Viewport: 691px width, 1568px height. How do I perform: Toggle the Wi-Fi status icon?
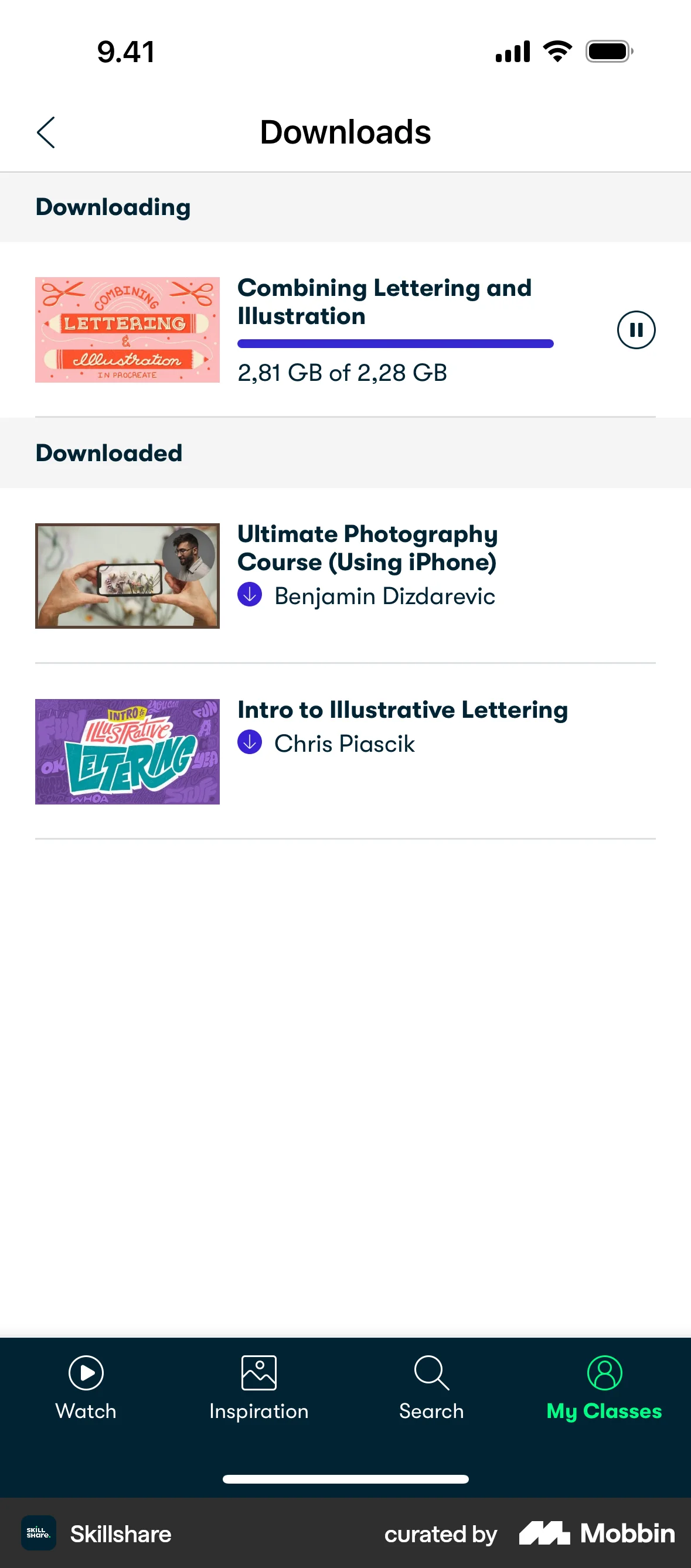(556, 51)
